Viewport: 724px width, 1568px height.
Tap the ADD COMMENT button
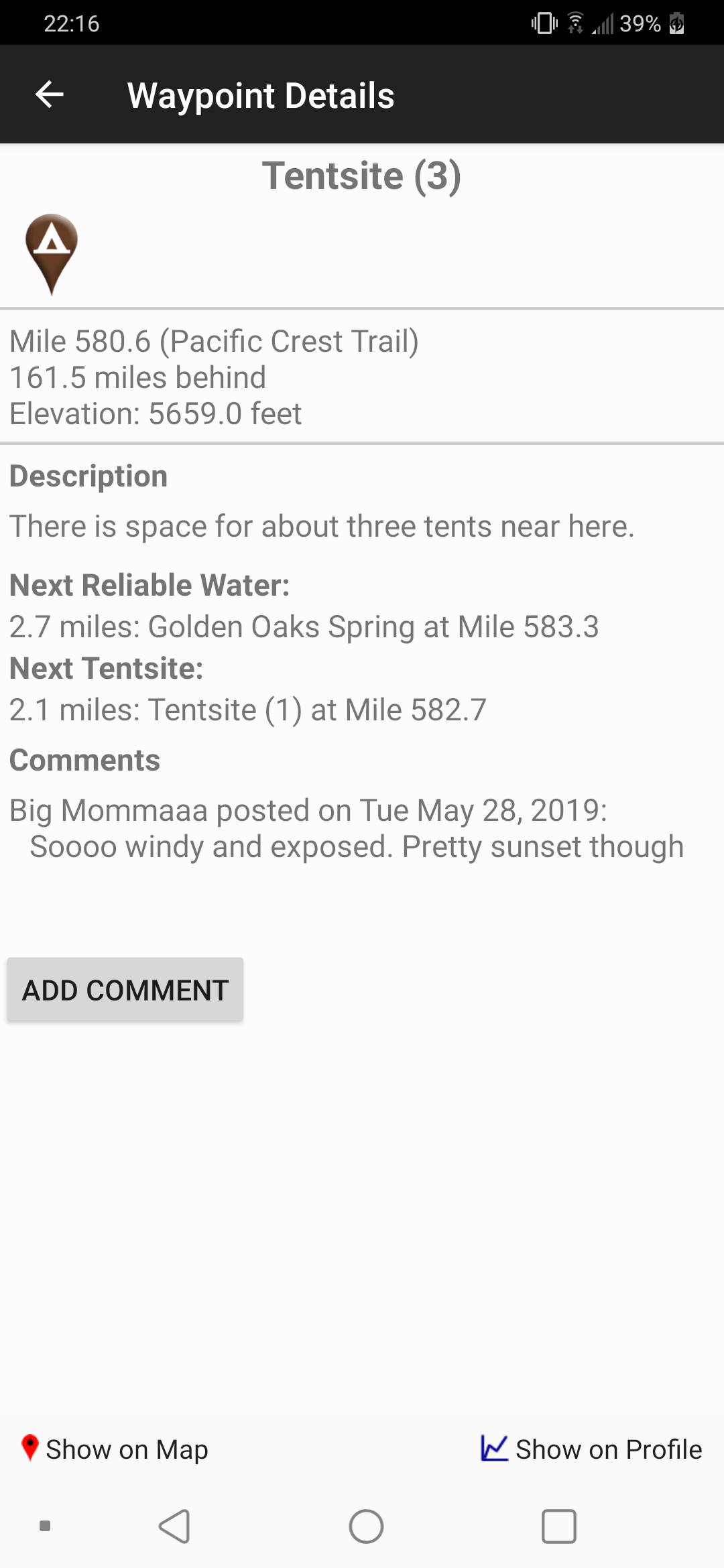pos(125,990)
